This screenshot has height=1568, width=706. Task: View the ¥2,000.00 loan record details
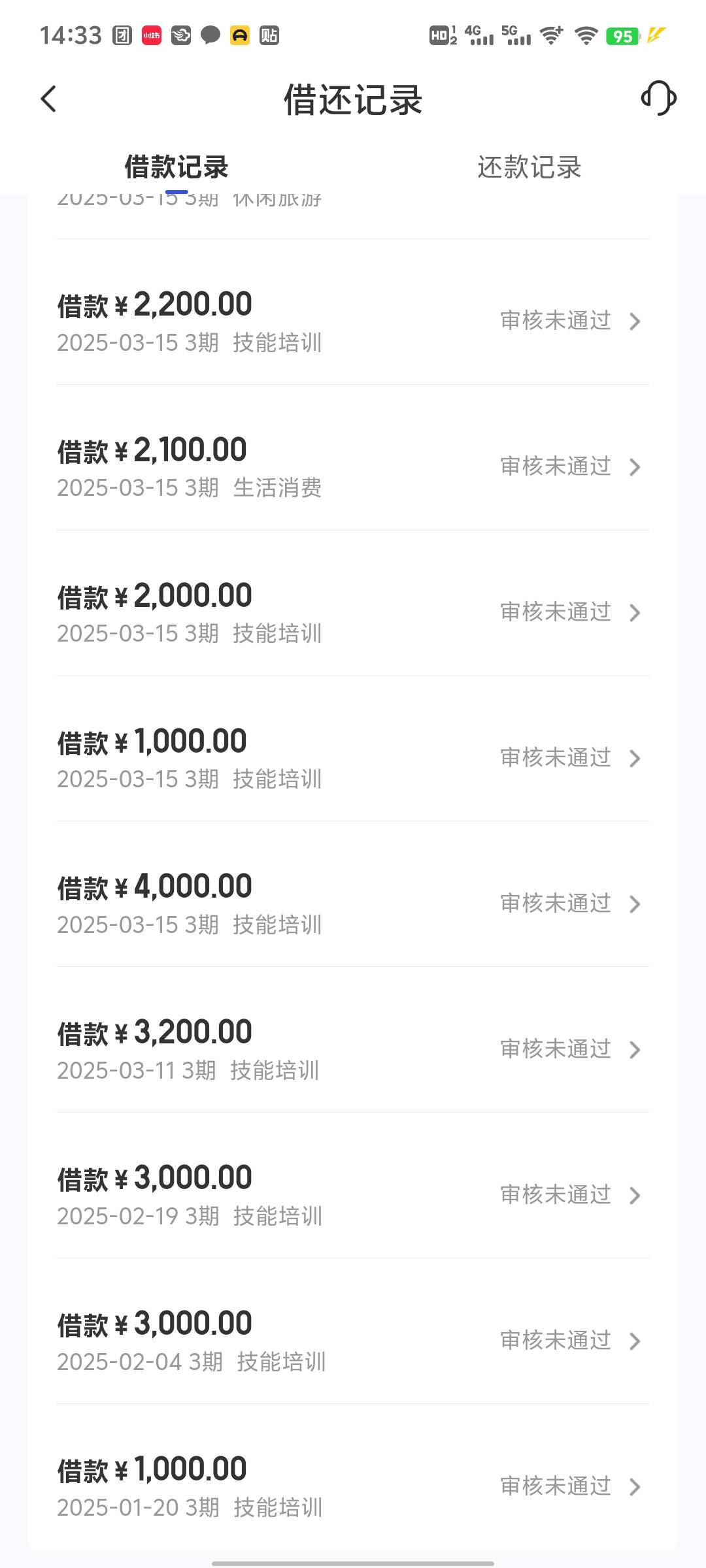coord(353,603)
